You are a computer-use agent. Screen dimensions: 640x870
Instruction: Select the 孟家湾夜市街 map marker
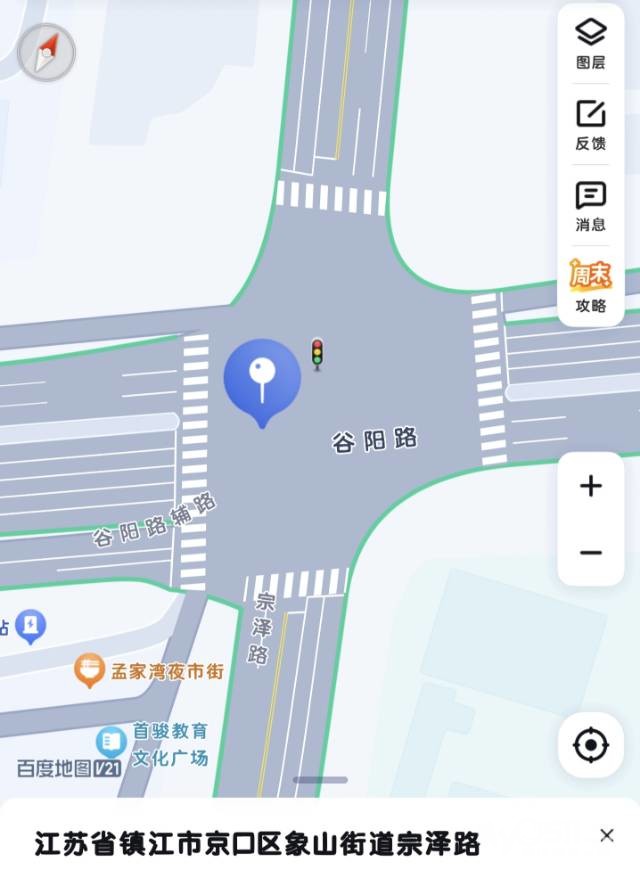[90, 671]
